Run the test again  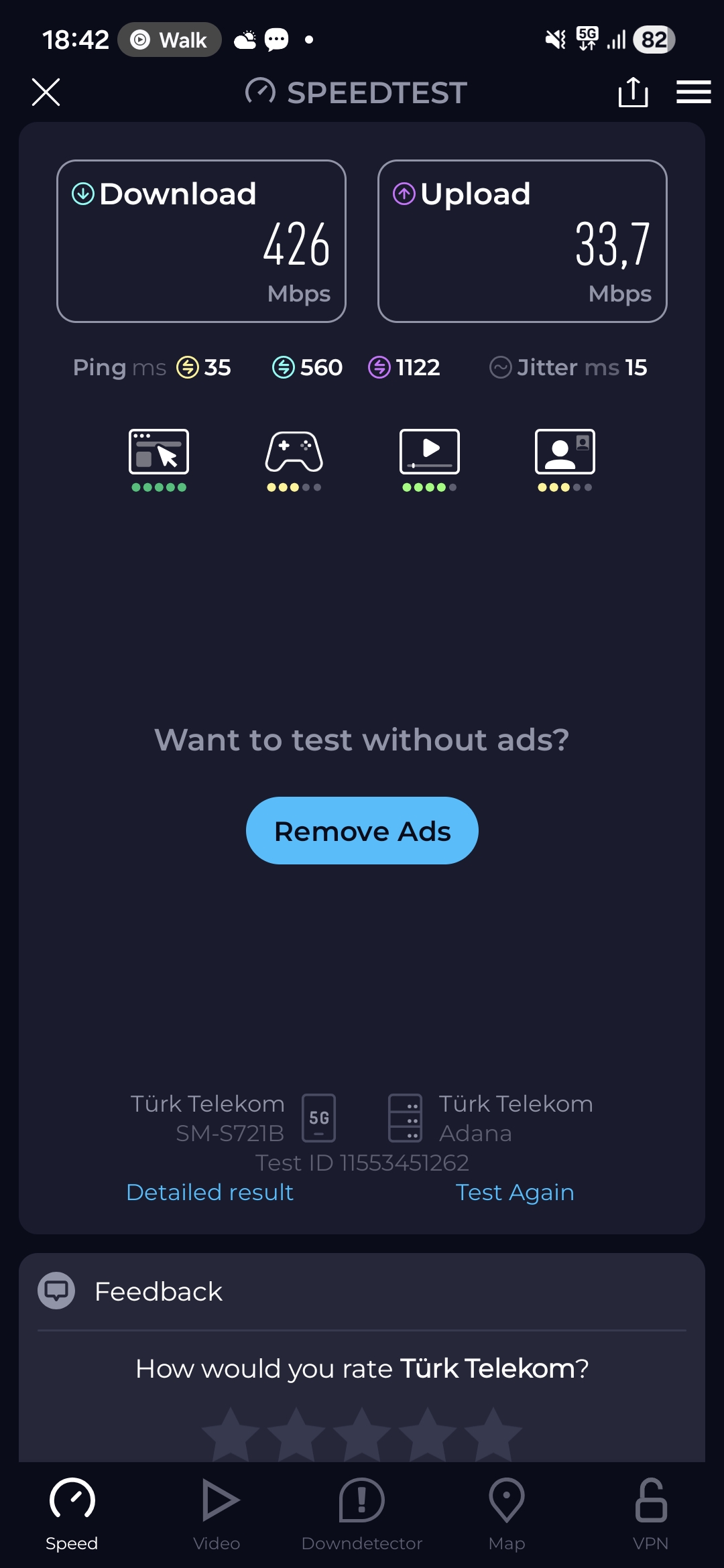[x=515, y=1192]
